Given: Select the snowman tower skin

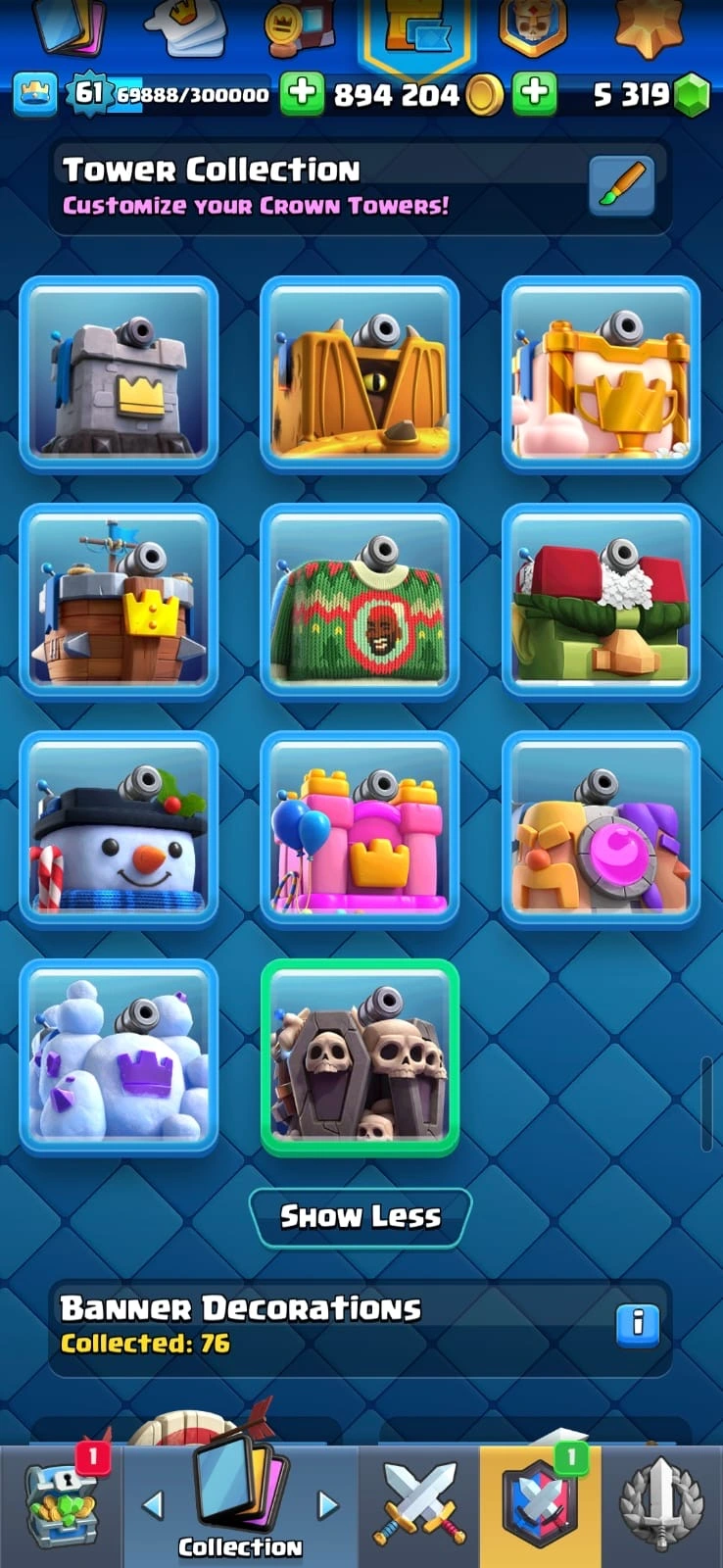Looking at the screenshot, I should click(x=119, y=828).
